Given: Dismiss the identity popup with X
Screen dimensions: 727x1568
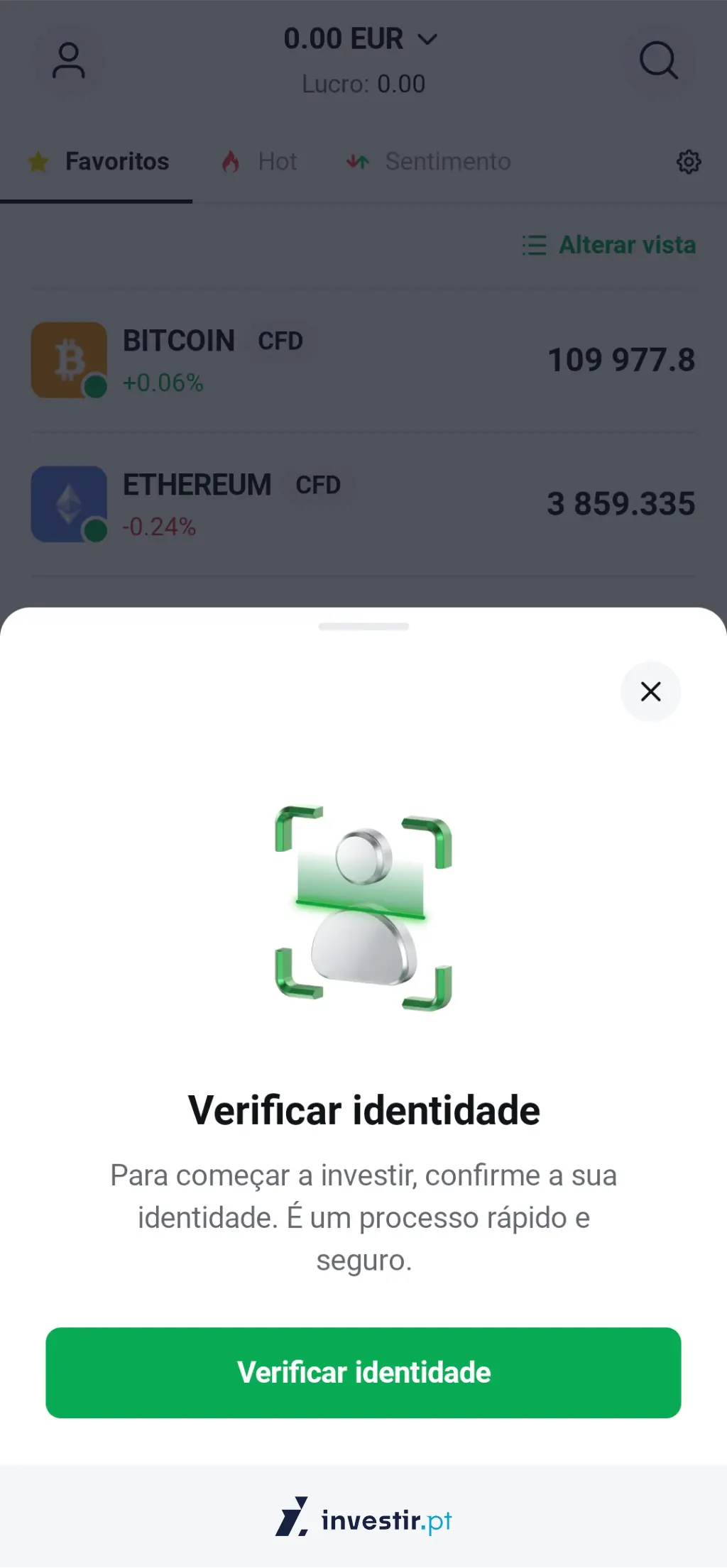Looking at the screenshot, I should [650, 691].
